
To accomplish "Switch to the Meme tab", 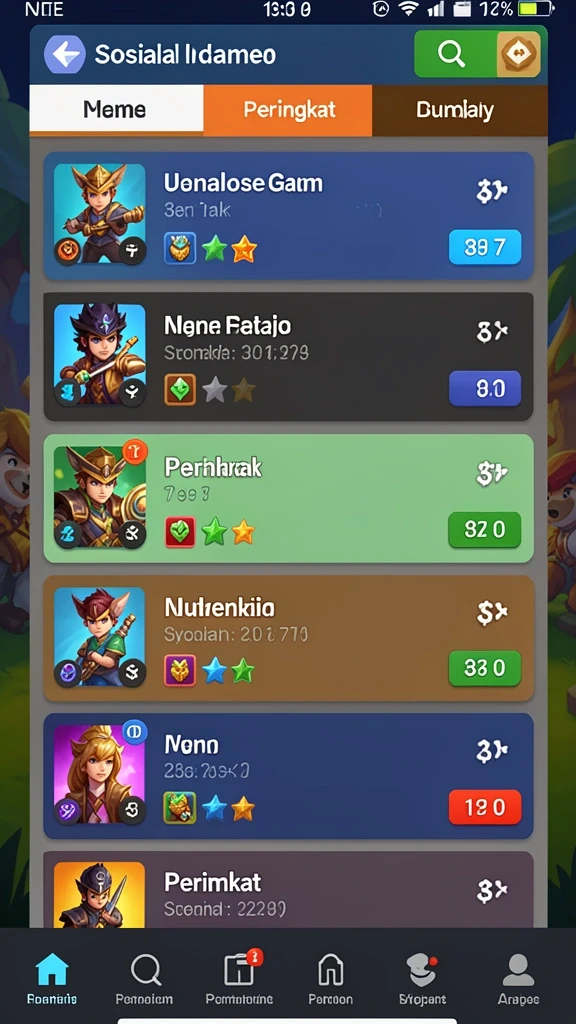I will pos(116,110).
